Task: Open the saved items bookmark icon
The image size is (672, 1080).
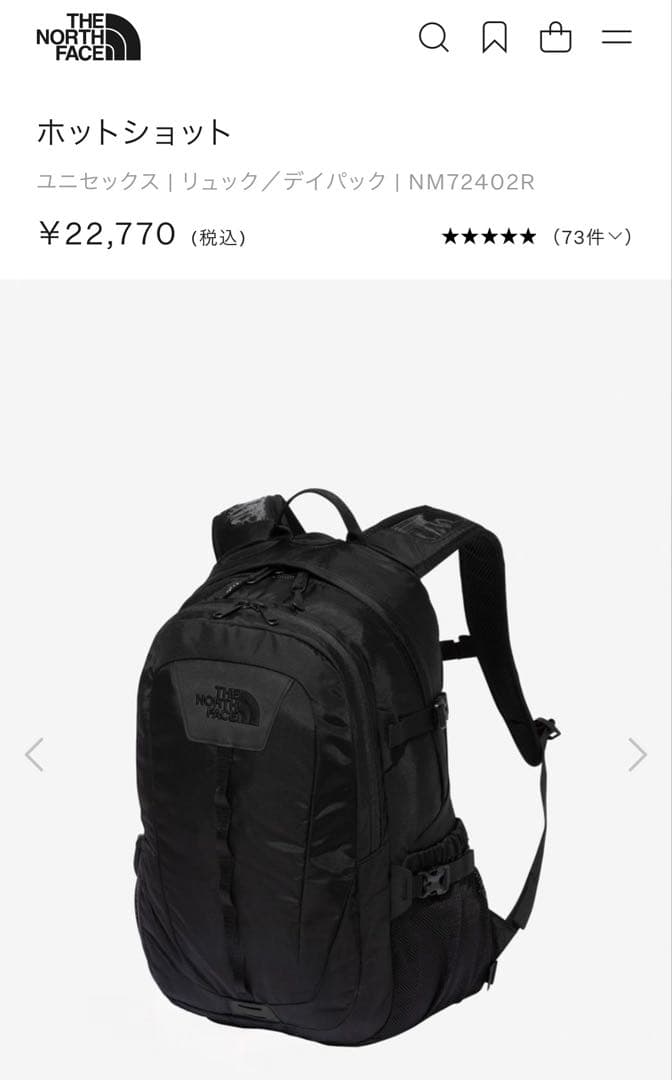Action: click(x=494, y=38)
